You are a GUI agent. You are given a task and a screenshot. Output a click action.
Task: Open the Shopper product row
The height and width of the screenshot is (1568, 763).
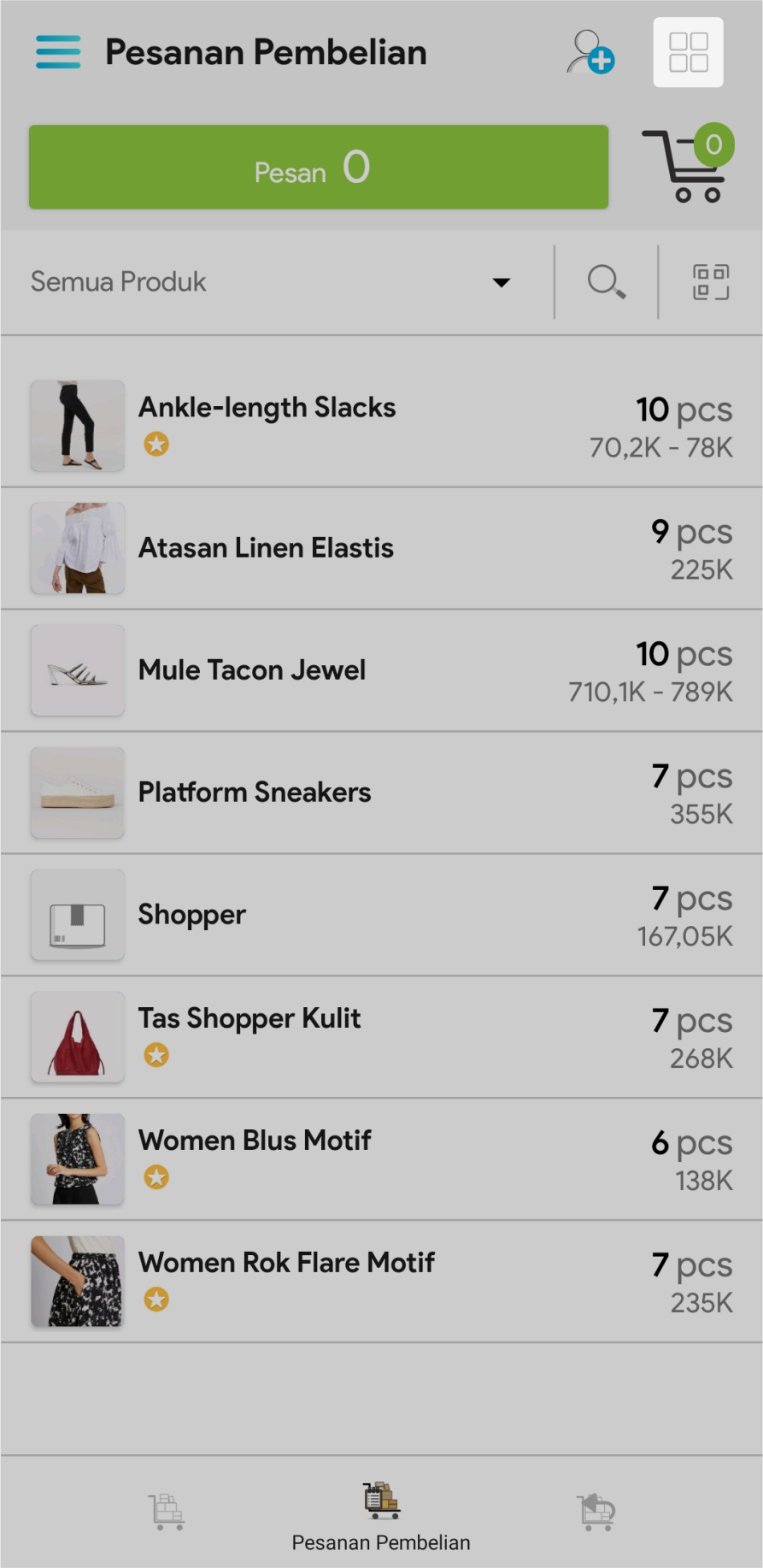pyautogui.click(x=381, y=915)
